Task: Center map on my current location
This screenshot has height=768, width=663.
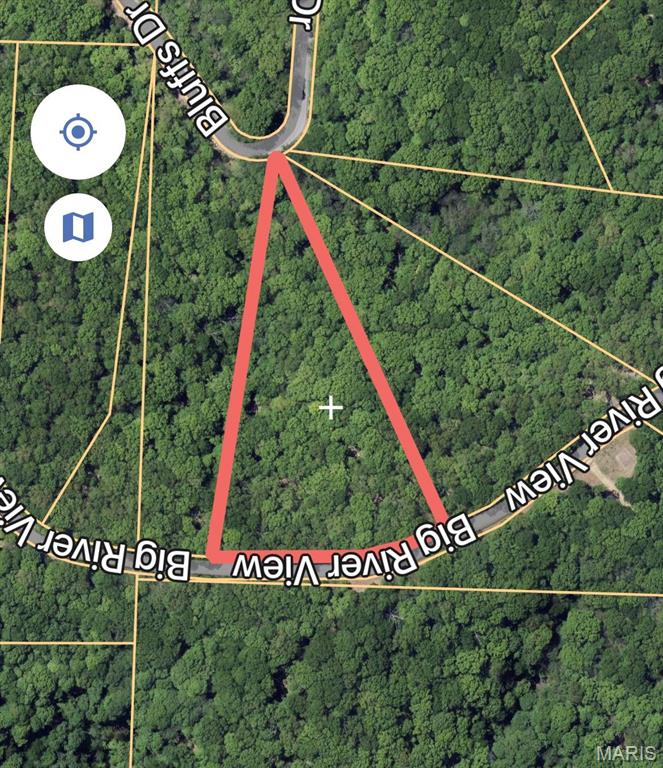Action: coord(78,132)
